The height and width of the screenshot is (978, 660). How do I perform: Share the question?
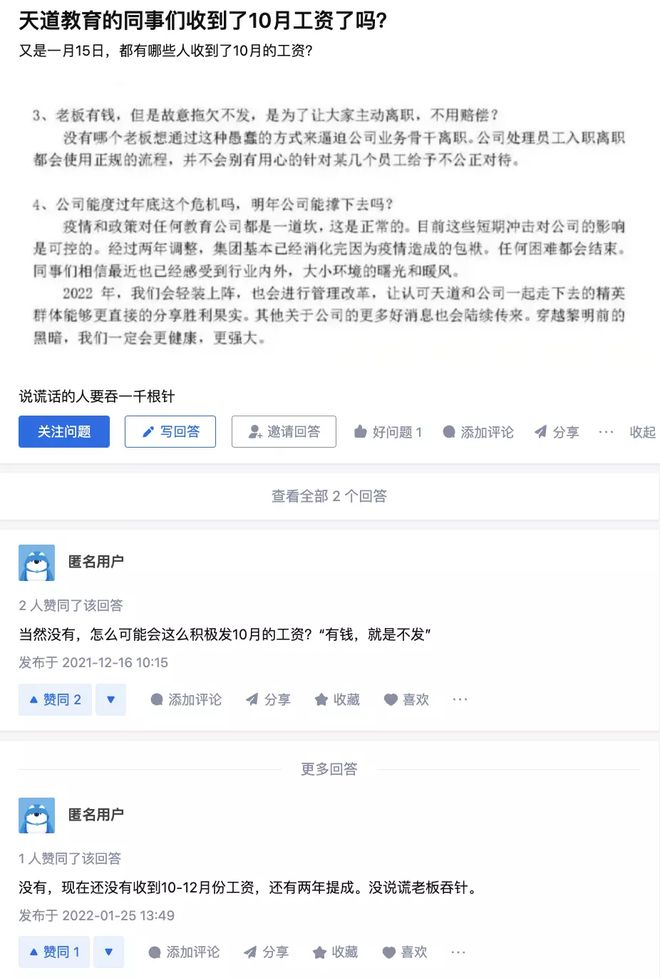coord(556,432)
